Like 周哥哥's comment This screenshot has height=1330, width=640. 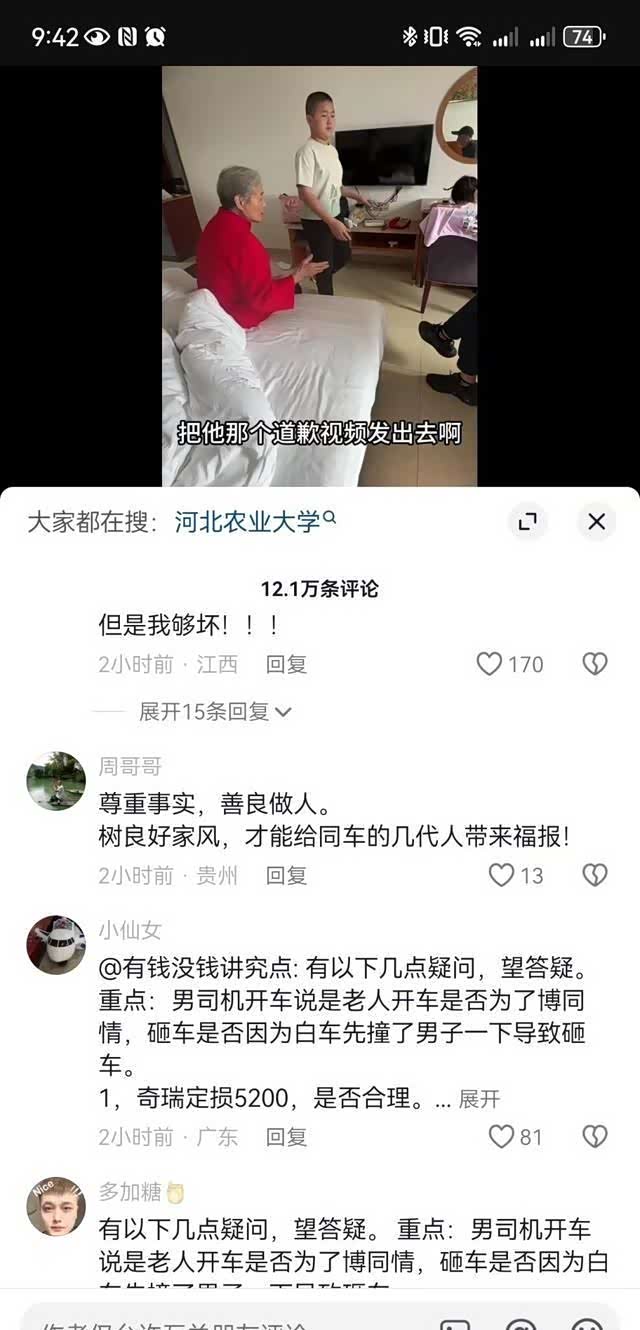[x=515, y=875]
